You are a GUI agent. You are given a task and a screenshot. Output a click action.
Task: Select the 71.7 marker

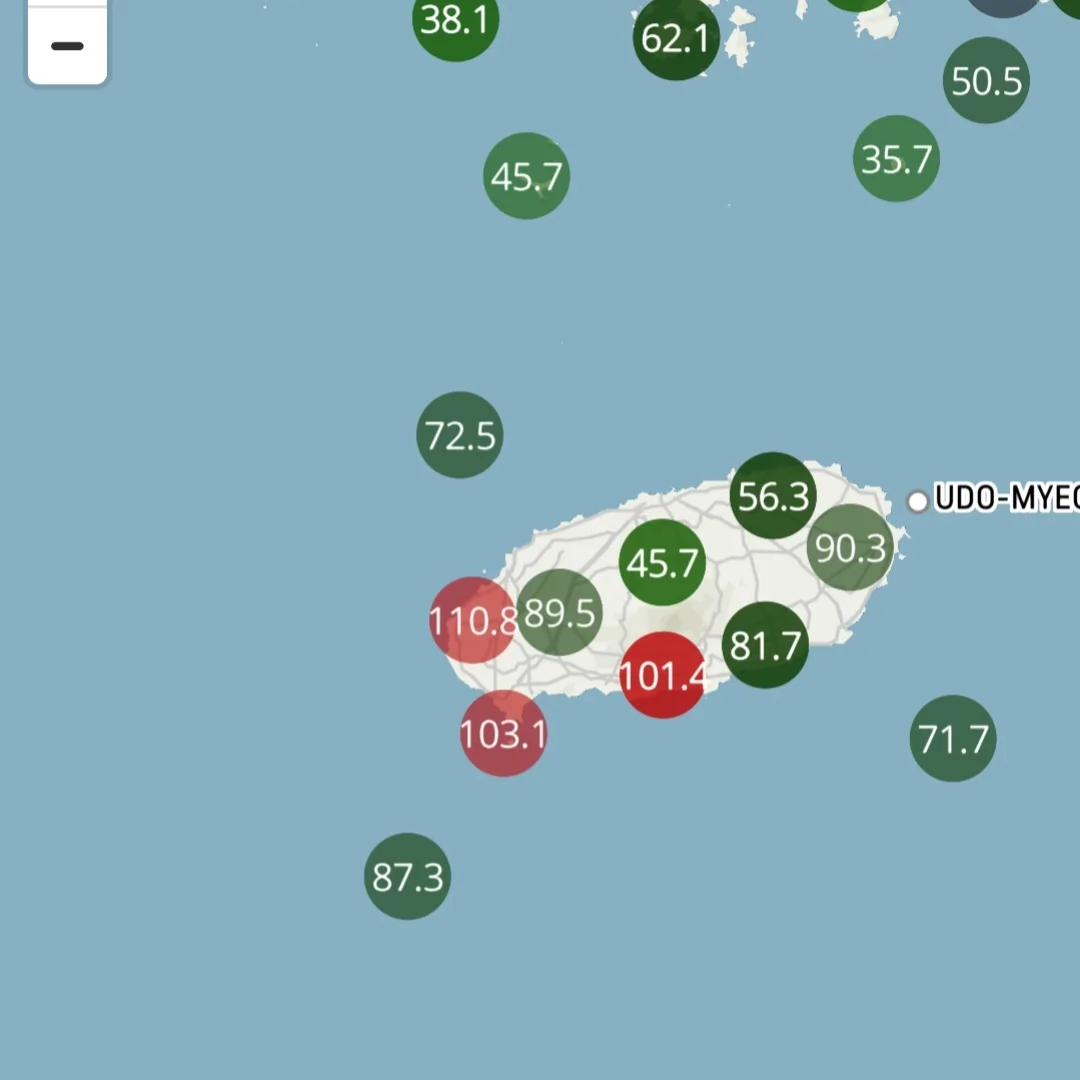point(953,739)
